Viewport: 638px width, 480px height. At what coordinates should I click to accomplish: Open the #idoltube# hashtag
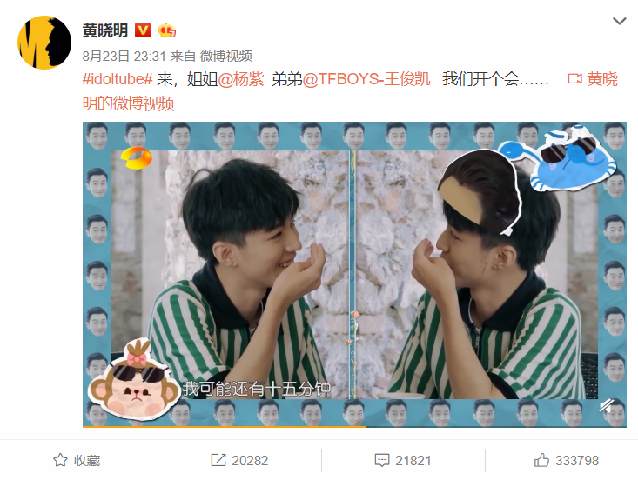(117, 79)
